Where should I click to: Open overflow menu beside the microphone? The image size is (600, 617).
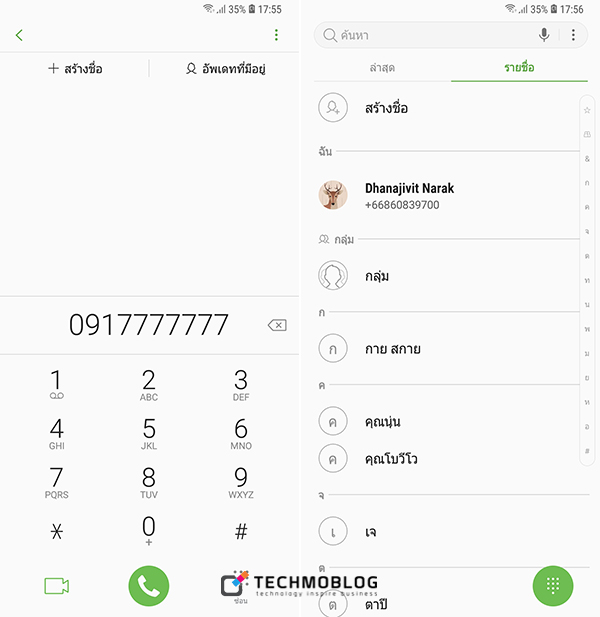pos(573,35)
